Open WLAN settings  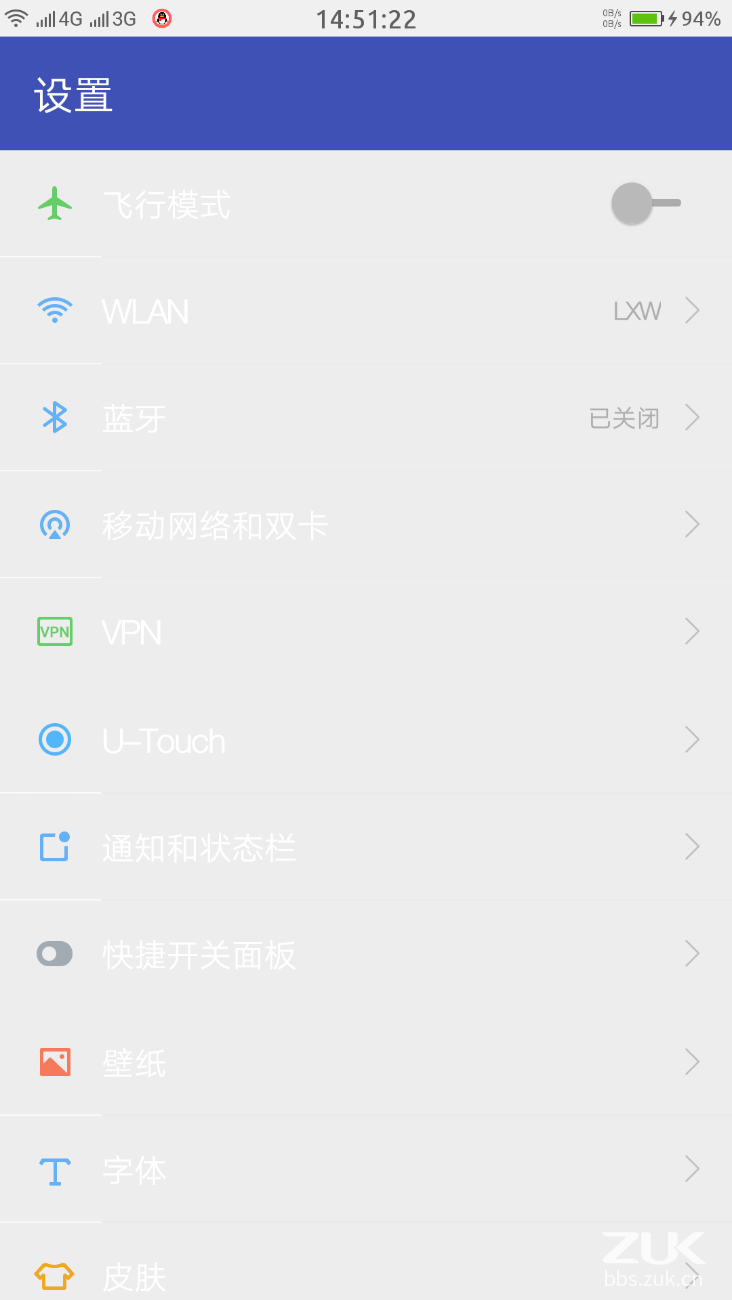366,312
